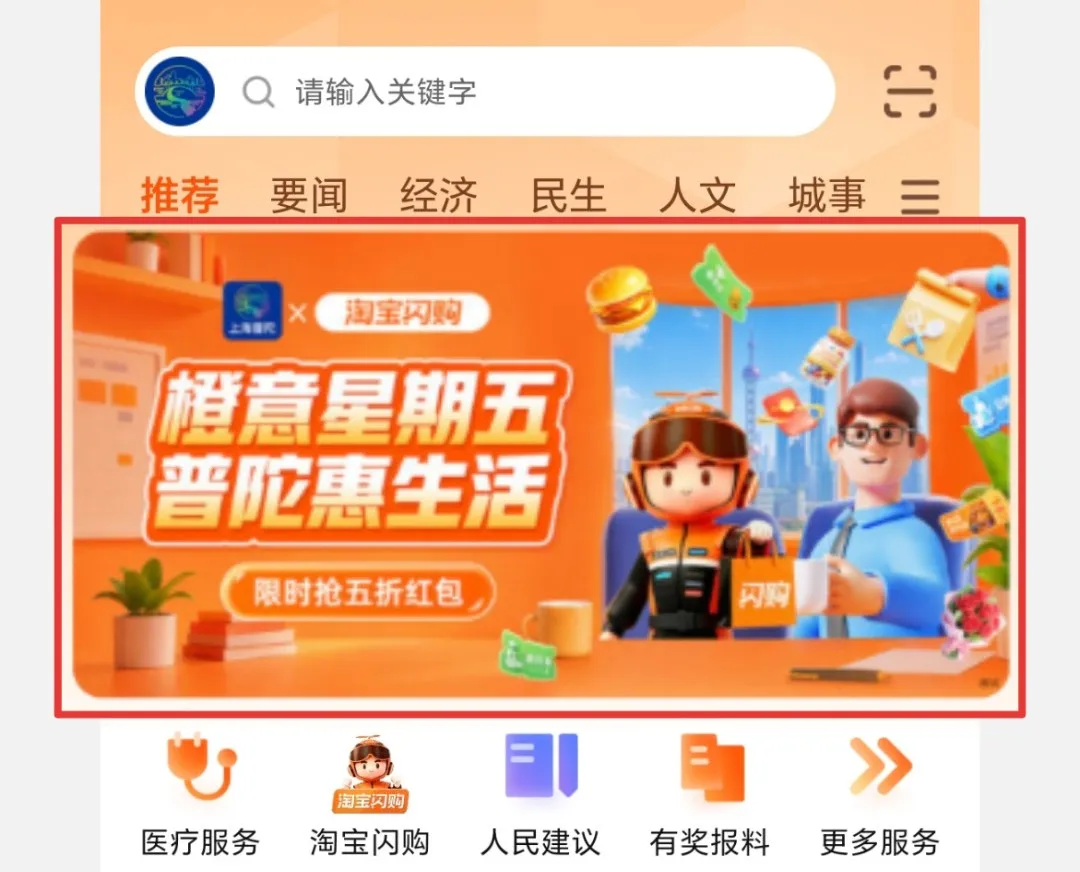This screenshot has width=1080, height=872.
Task: Open the 橙意星期五 promotional banner
Action: (x=541, y=465)
